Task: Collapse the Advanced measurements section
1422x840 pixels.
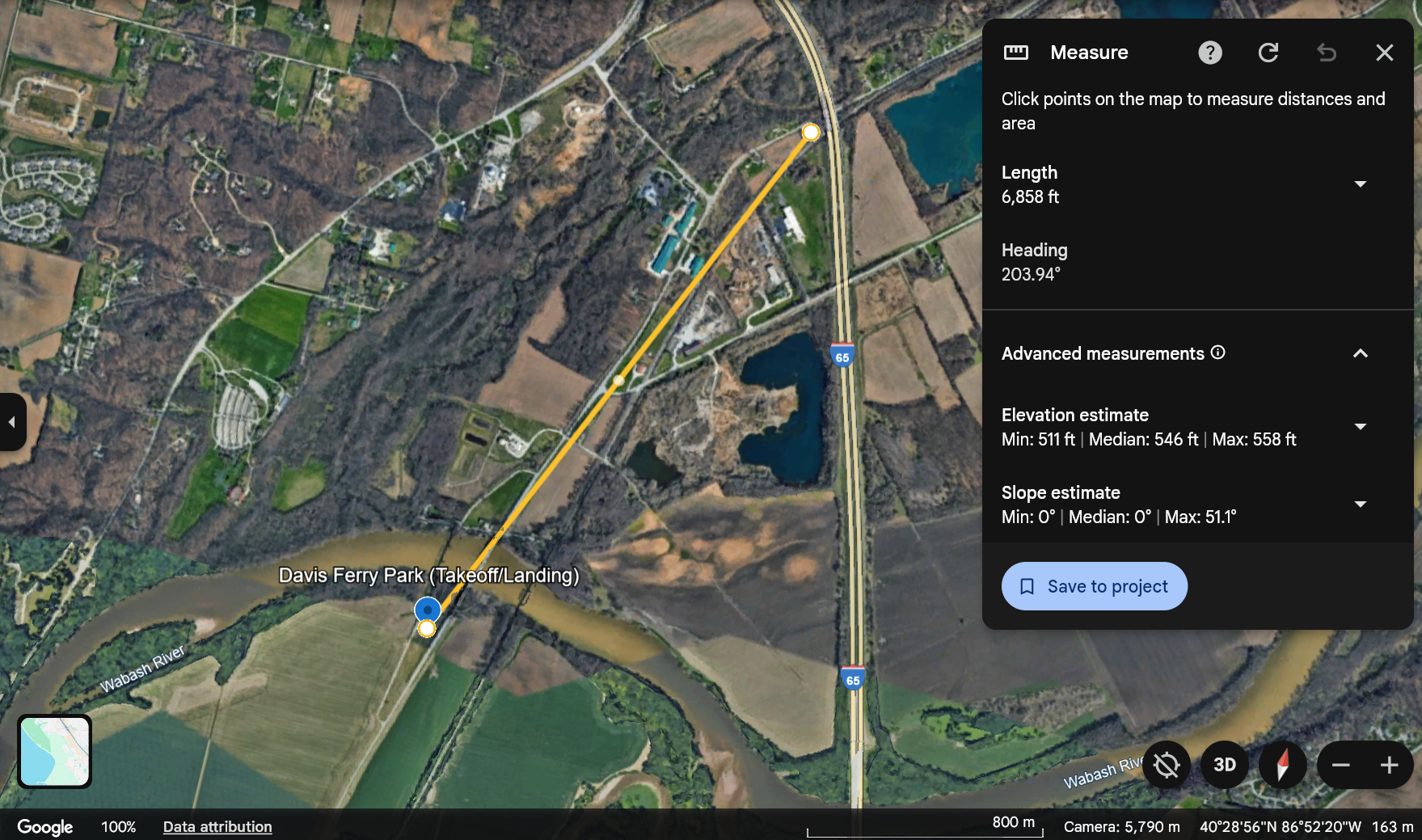Action: [x=1360, y=353]
